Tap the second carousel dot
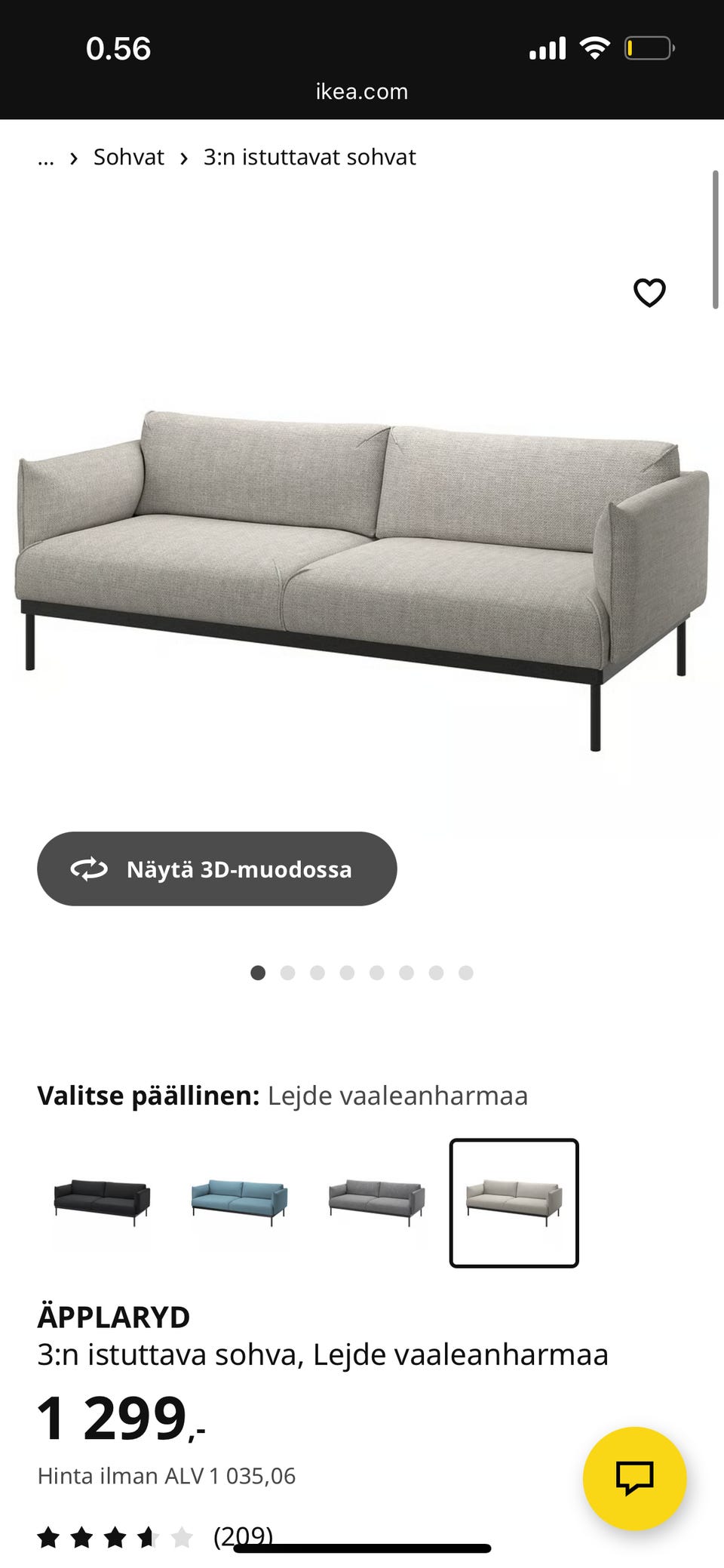 click(287, 973)
